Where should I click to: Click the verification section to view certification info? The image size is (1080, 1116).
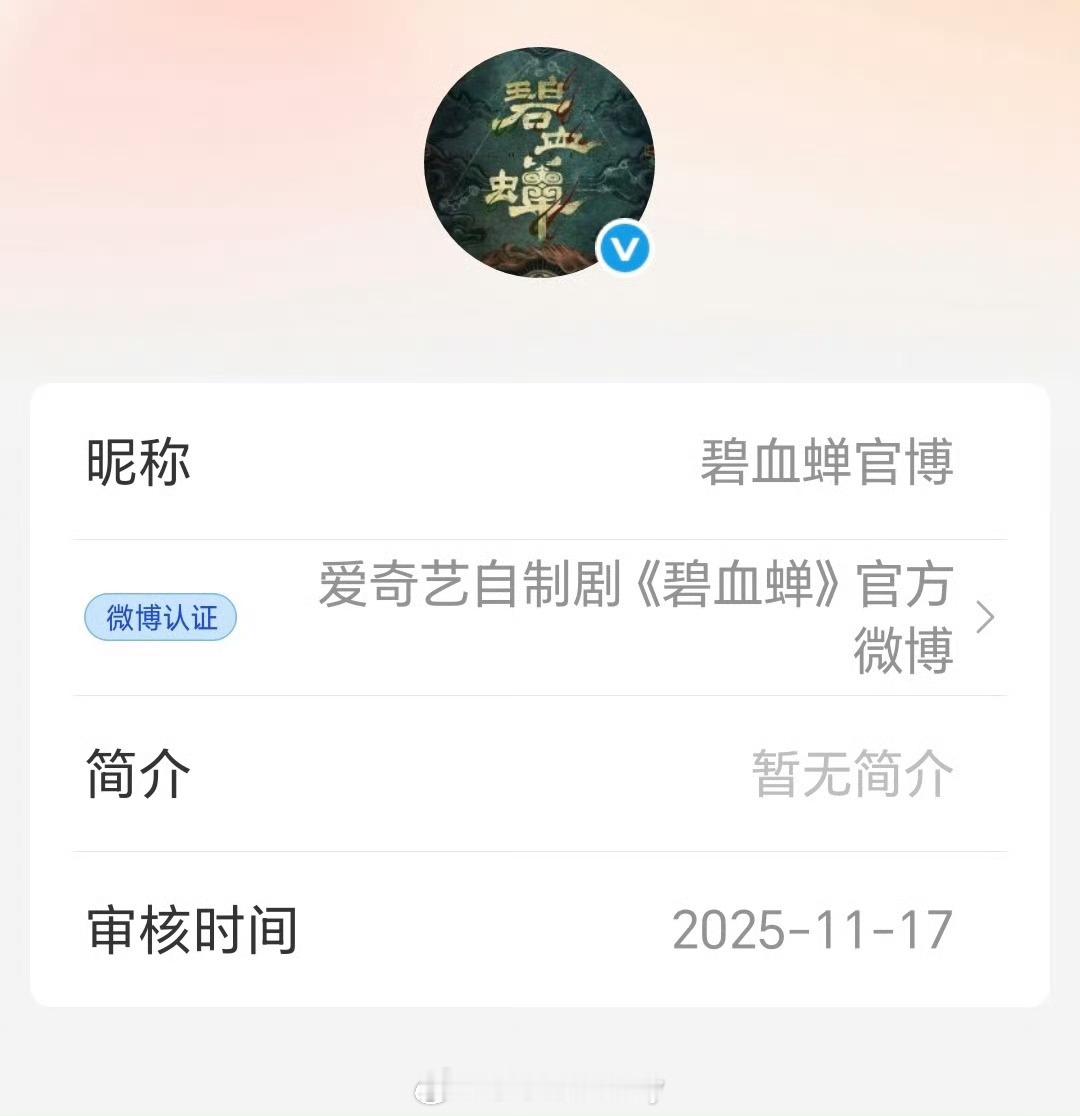540,619
